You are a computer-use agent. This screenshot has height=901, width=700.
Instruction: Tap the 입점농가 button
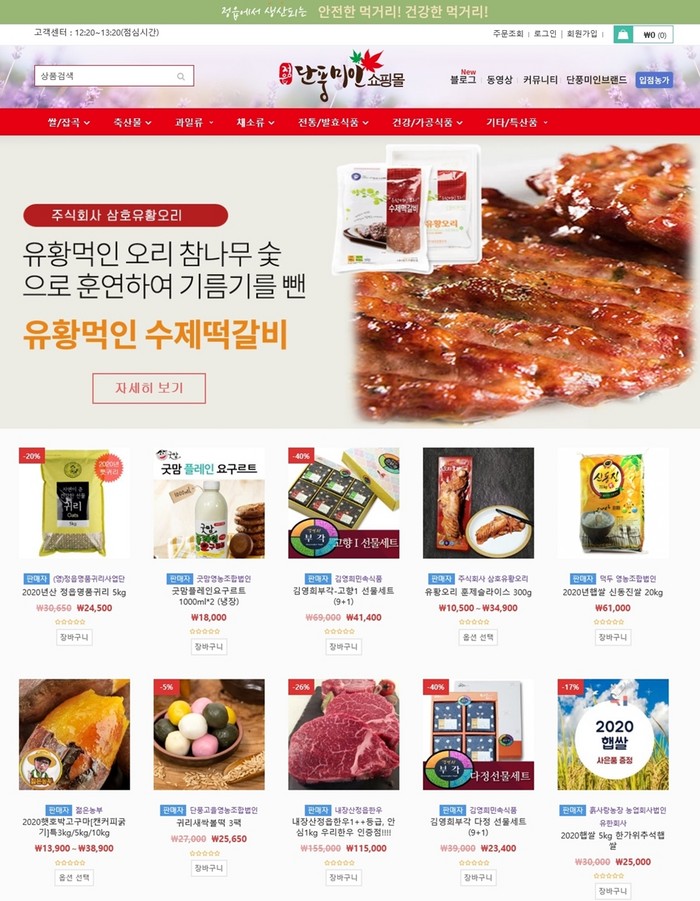coord(654,80)
